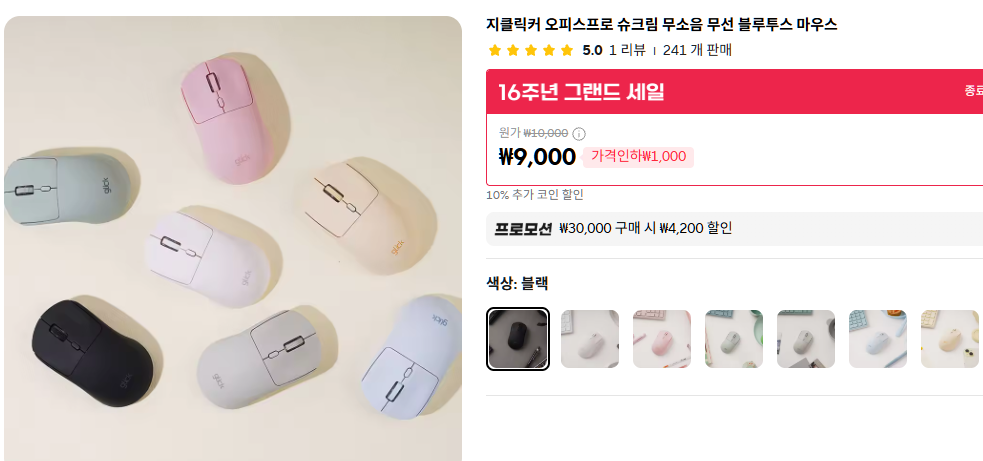Image resolution: width=983 pixels, height=461 pixels.
Task: Select the mint green mouse color option
Action: coord(734,339)
